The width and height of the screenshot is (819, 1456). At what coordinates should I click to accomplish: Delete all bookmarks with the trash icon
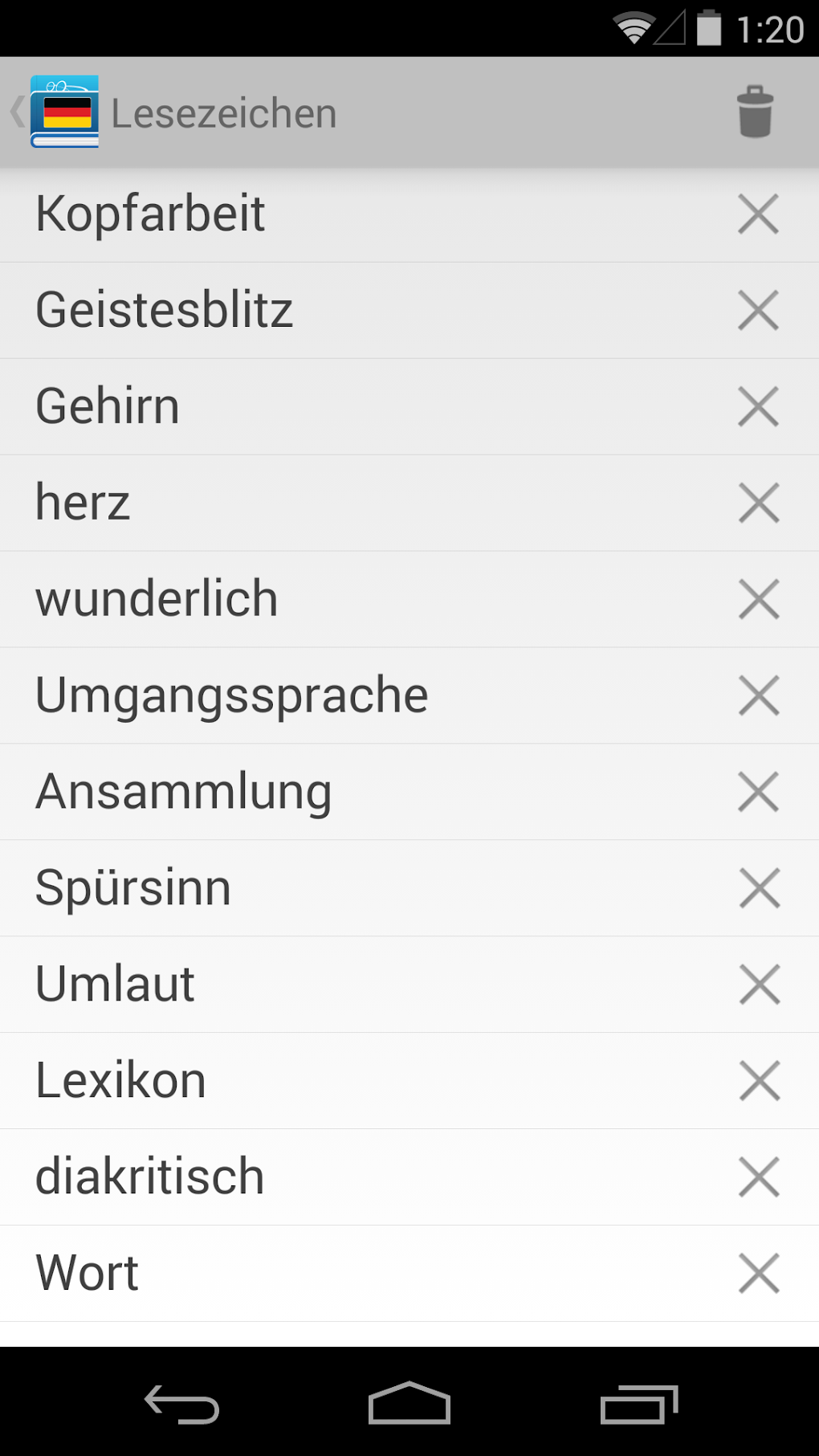click(x=755, y=112)
